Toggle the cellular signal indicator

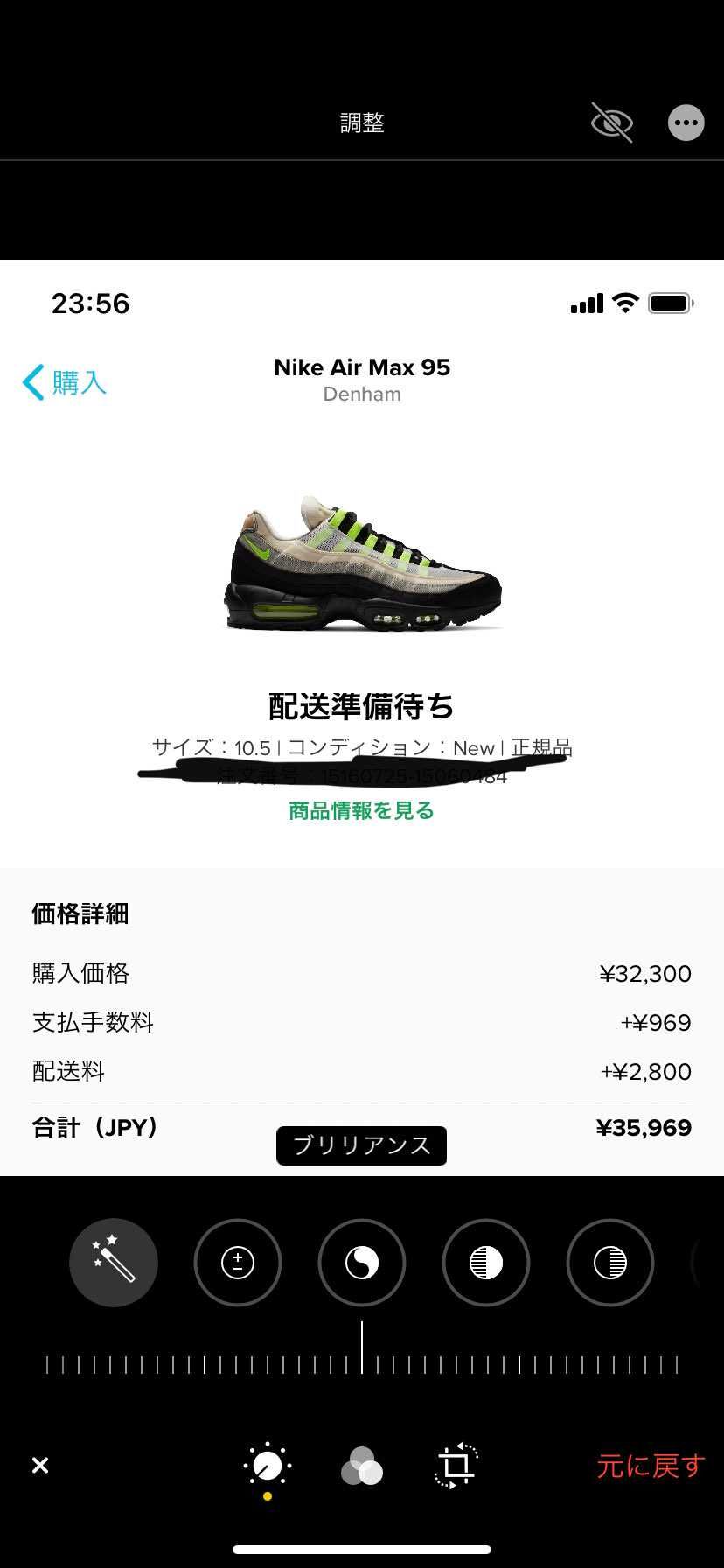(587, 303)
